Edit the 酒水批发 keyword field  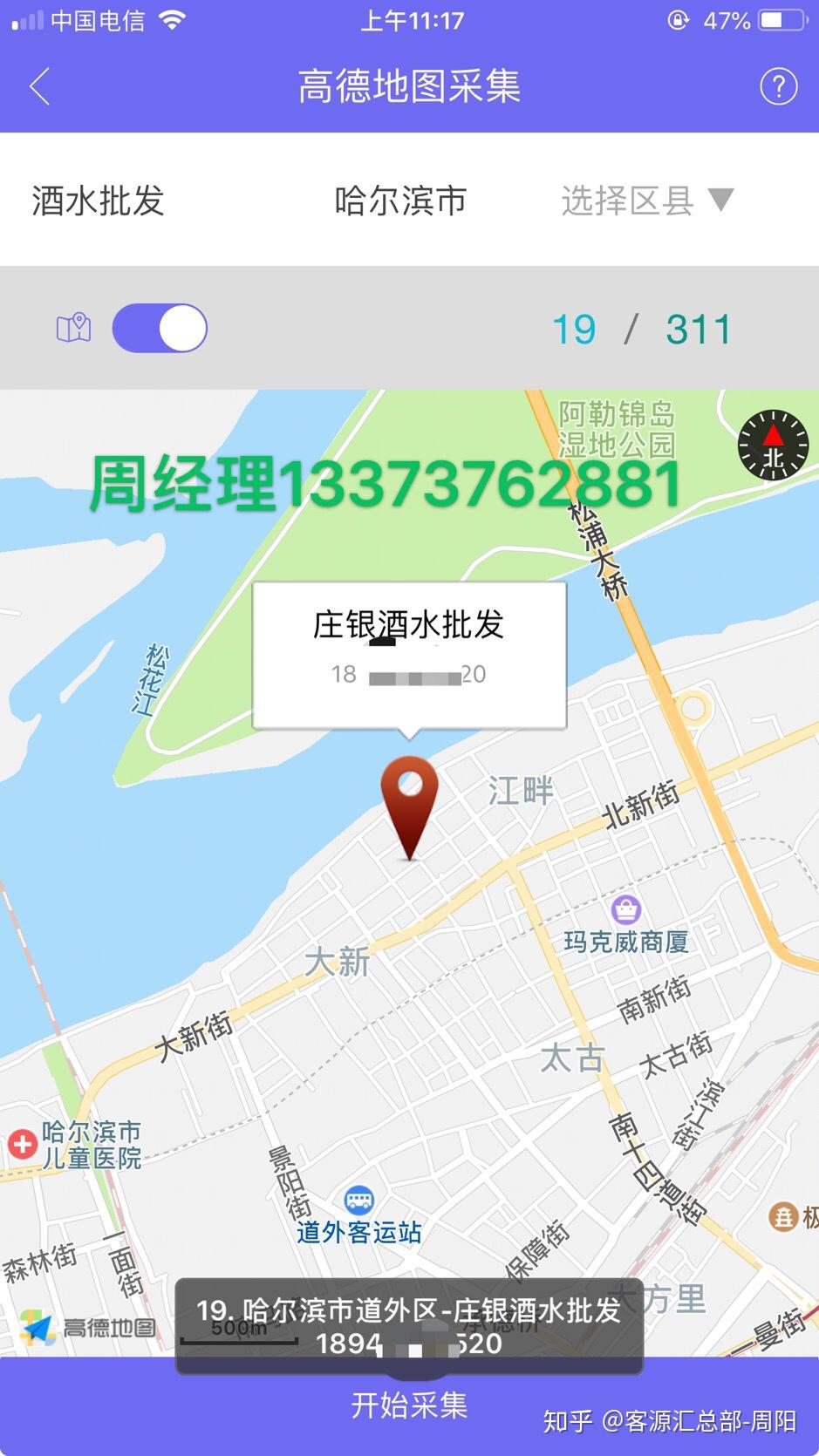[x=99, y=201]
